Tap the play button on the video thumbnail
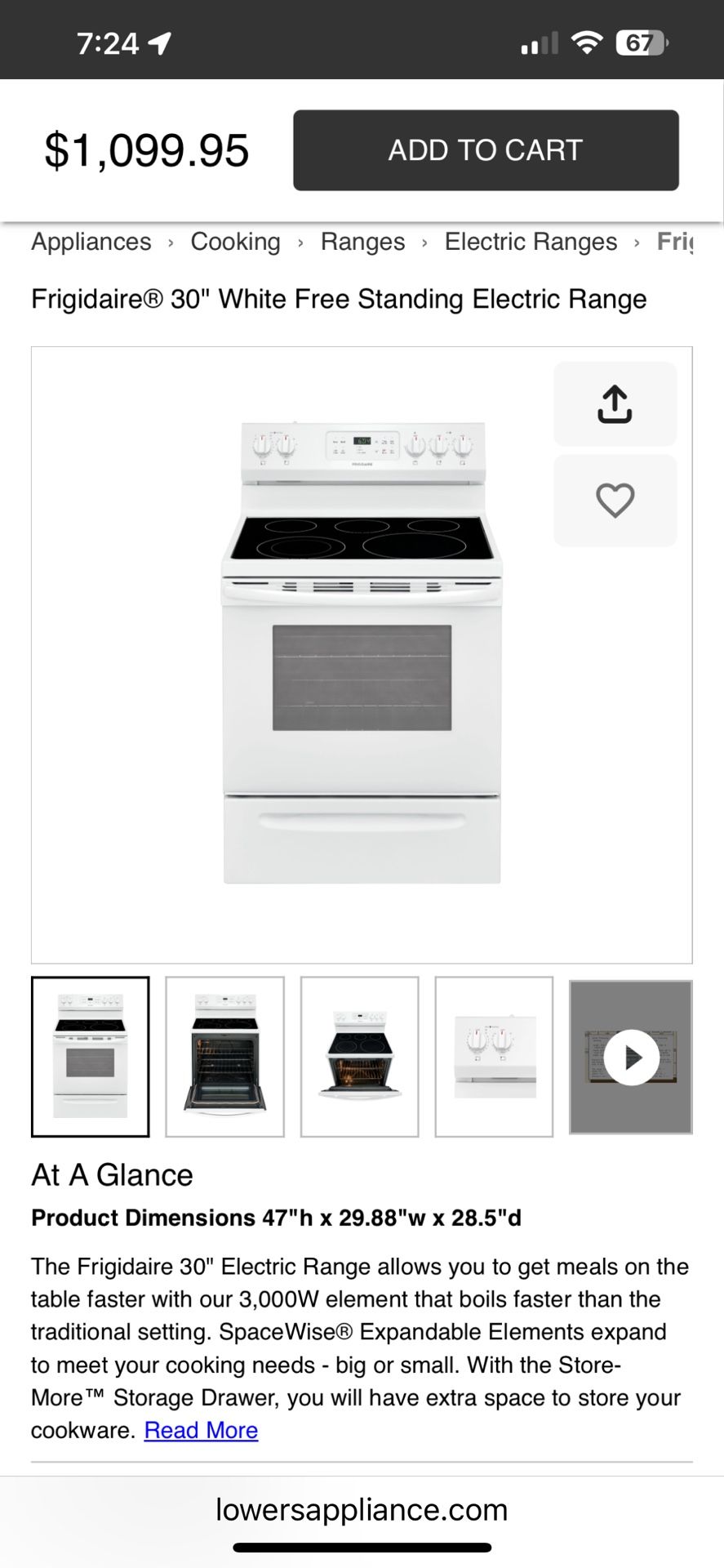Image resolution: width=724 pixels, height=1568 pixels. (630, 1057)
